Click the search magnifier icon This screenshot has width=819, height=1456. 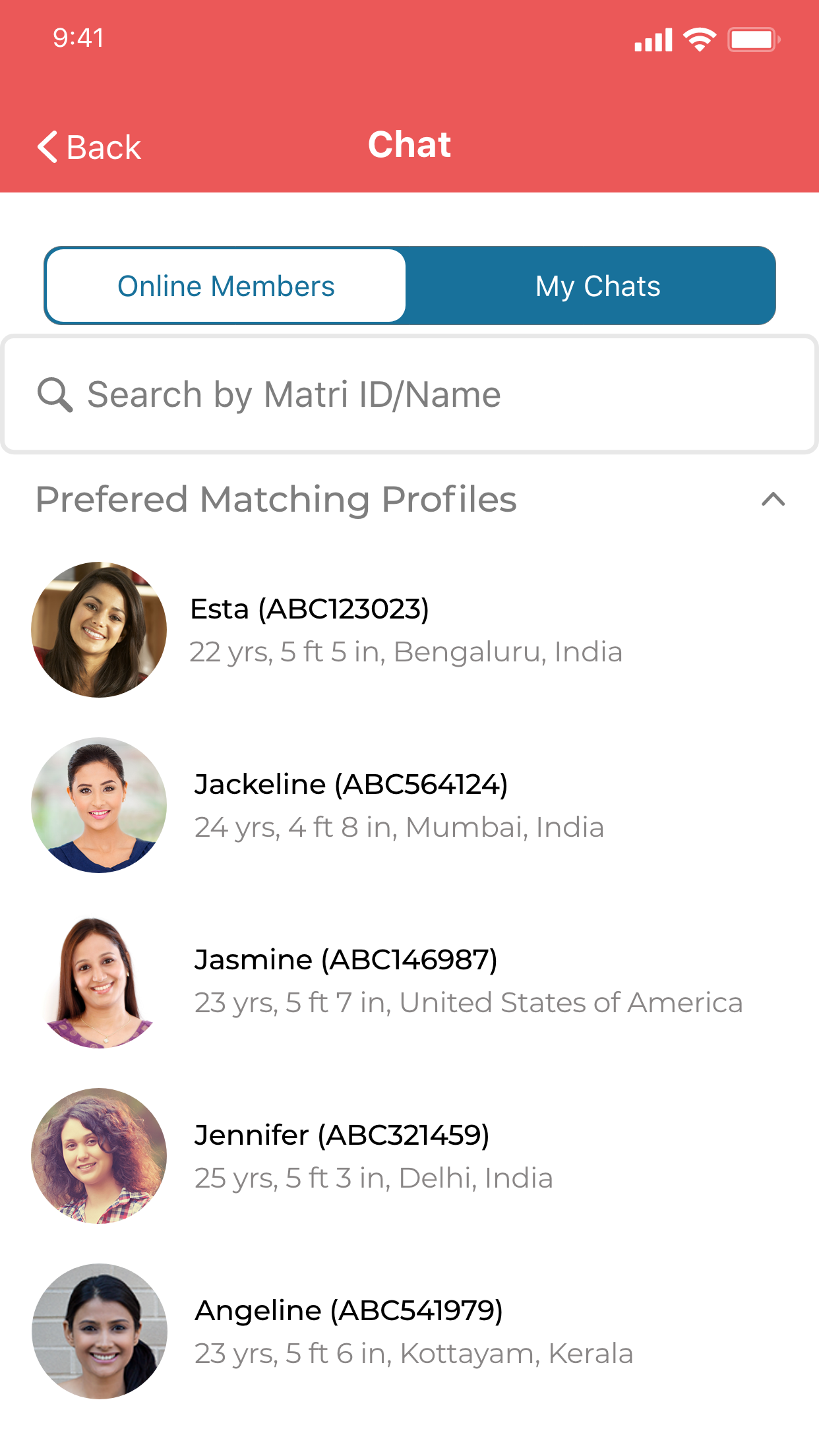[55, 394]
